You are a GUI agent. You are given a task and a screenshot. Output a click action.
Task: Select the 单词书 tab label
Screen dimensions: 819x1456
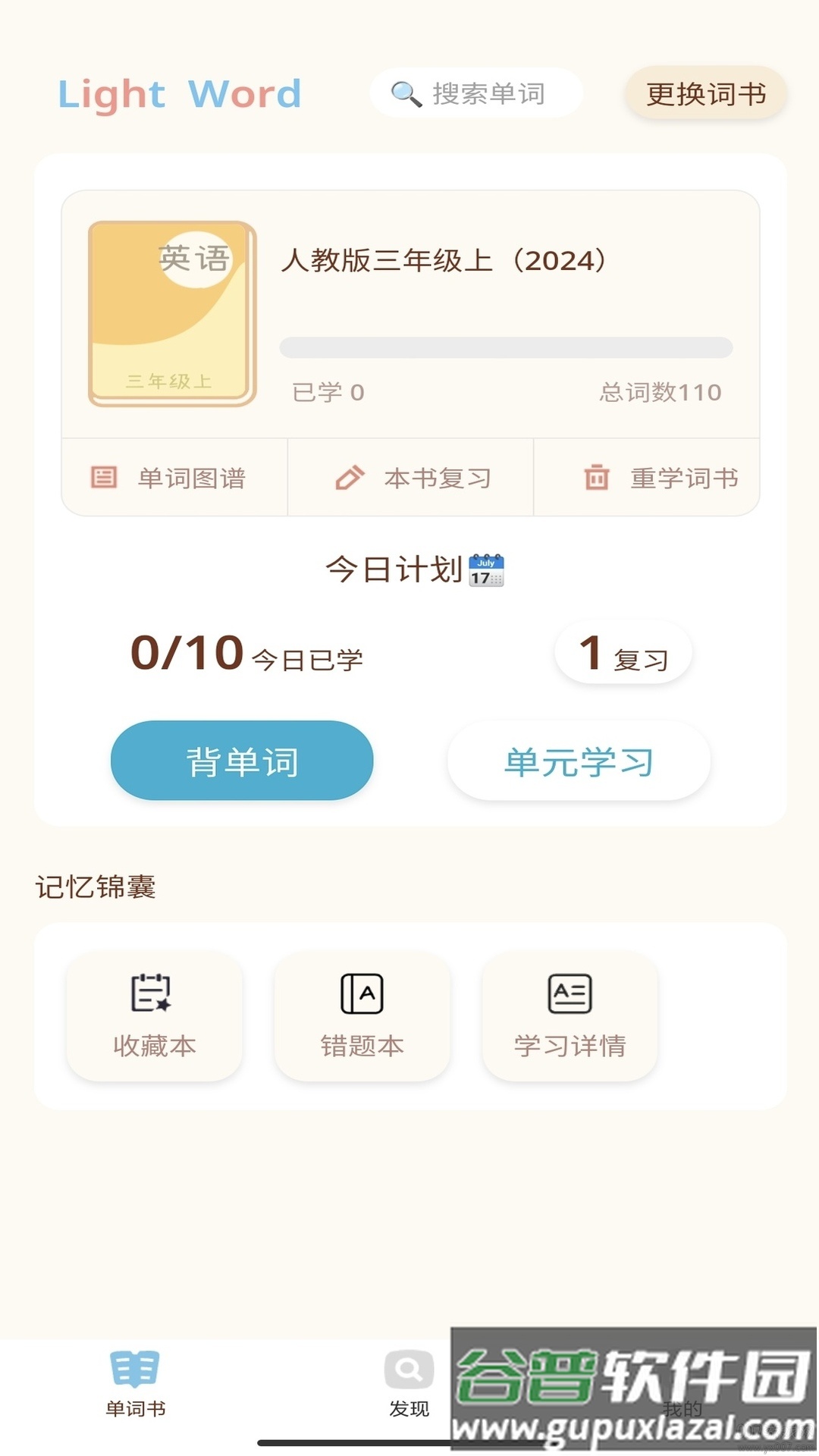click(135, 1405)
